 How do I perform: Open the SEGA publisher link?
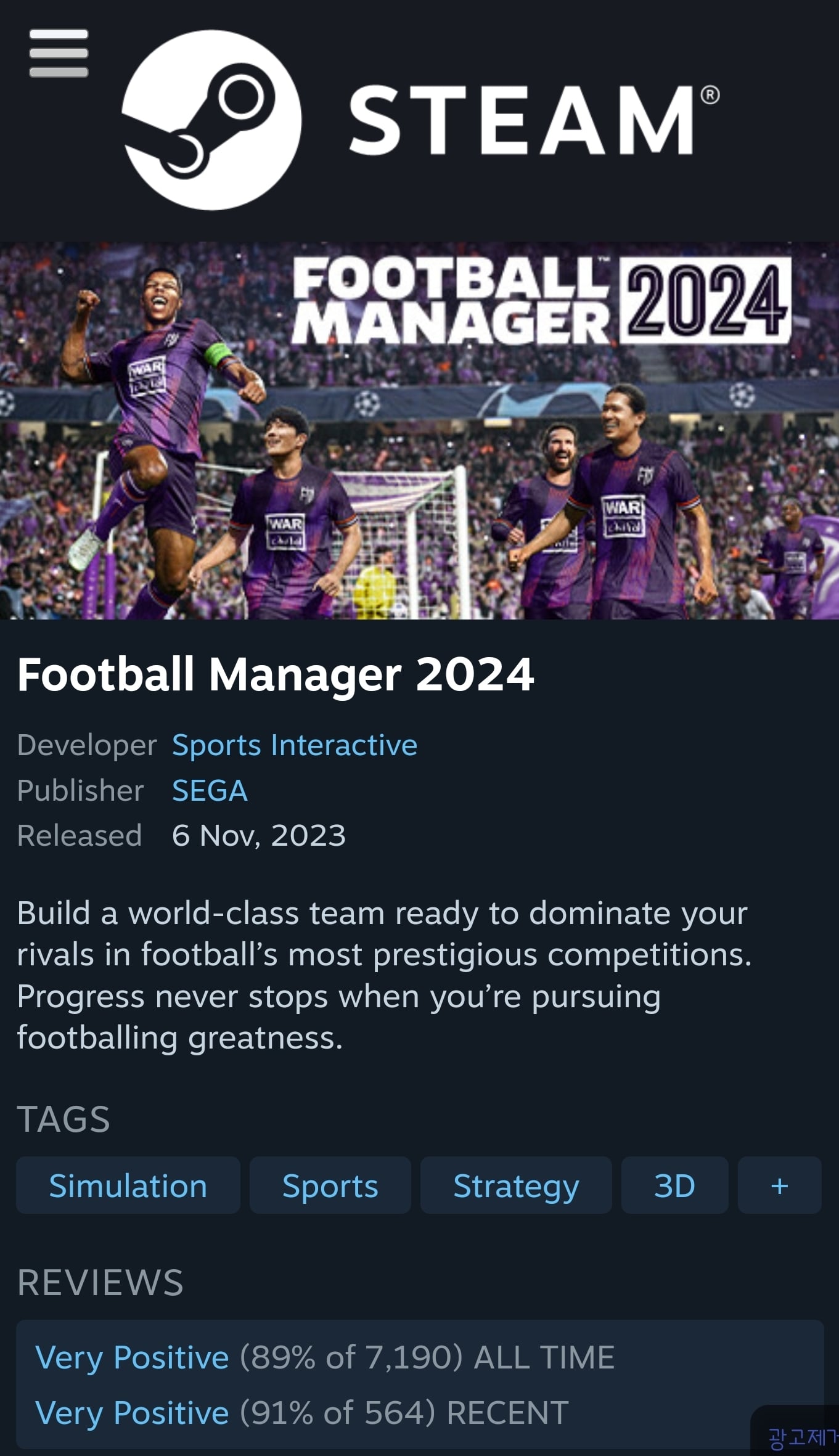pos(210,790)
